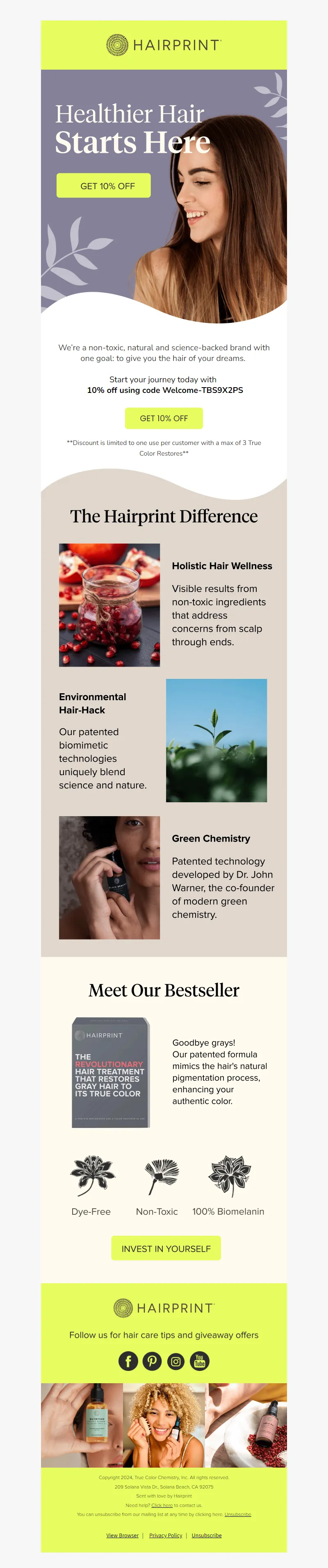Follow the 'Click here' contact link

point(162,1504)
